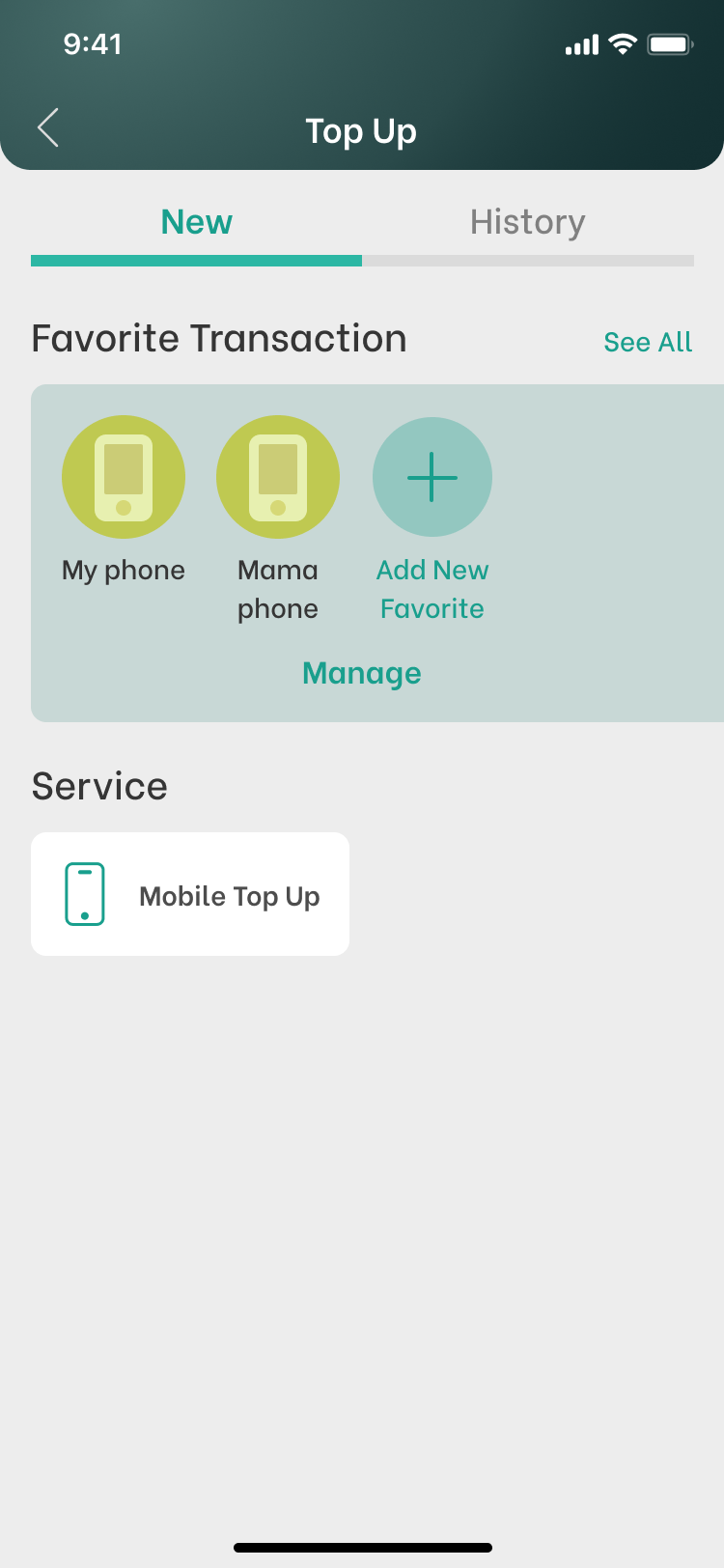Go back using the chevron arrow
This screenshot has width=724, height=1568.
pos(47,126)
